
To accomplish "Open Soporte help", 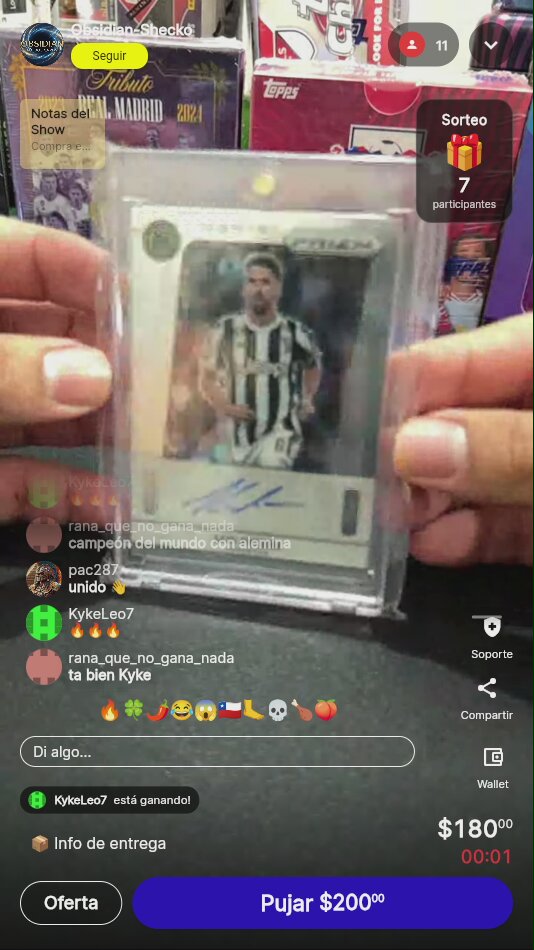I will point(492,637).
